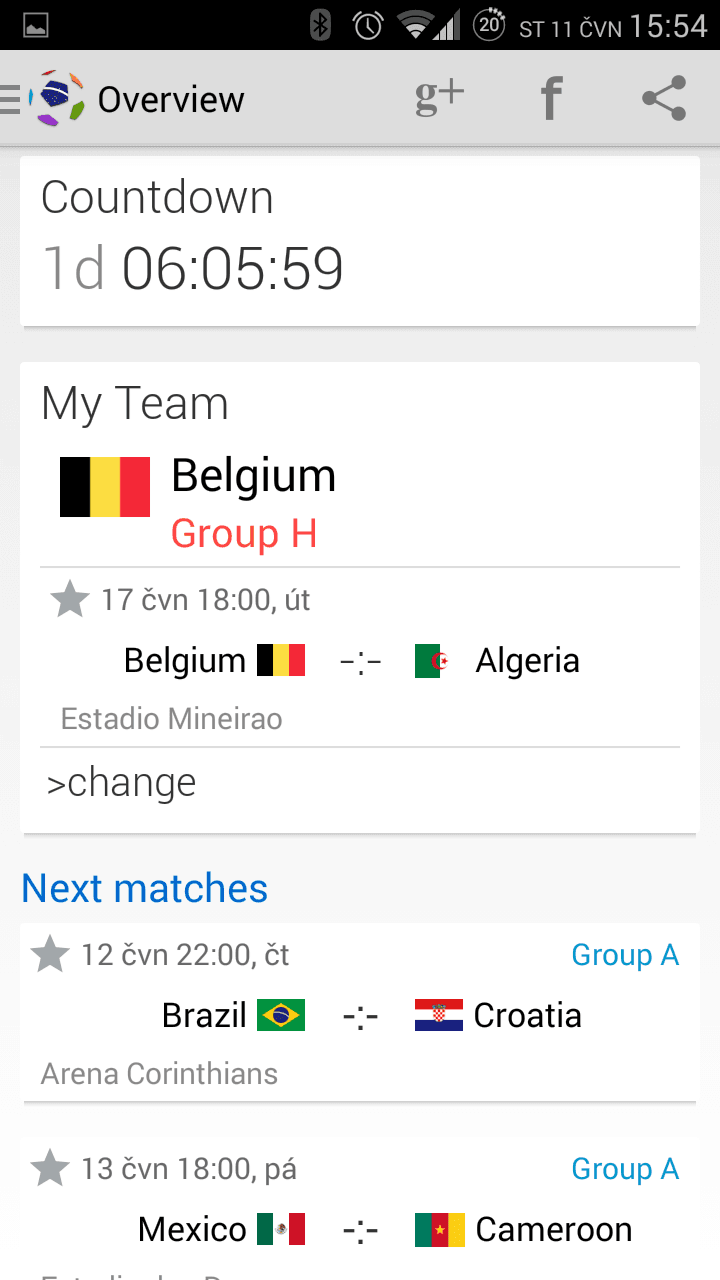Share on Google Plus
Image resolution: width=720 pixels, height=1280 pixels.
439,99
